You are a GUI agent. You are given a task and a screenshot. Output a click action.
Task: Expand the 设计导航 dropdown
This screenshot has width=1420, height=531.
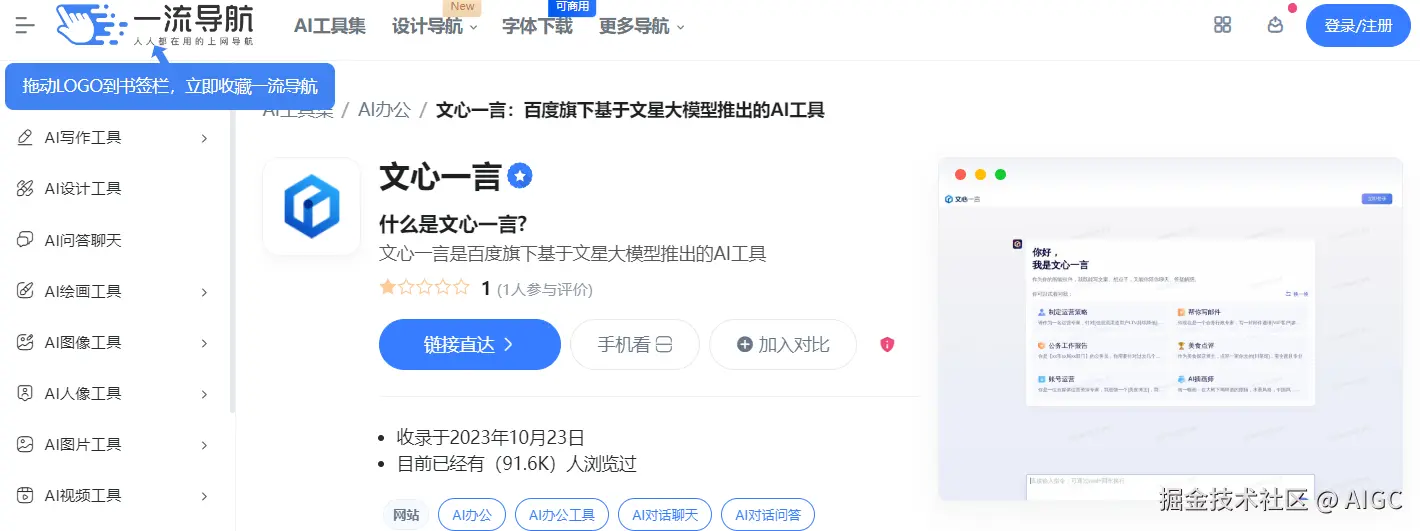tap(435, 27)
